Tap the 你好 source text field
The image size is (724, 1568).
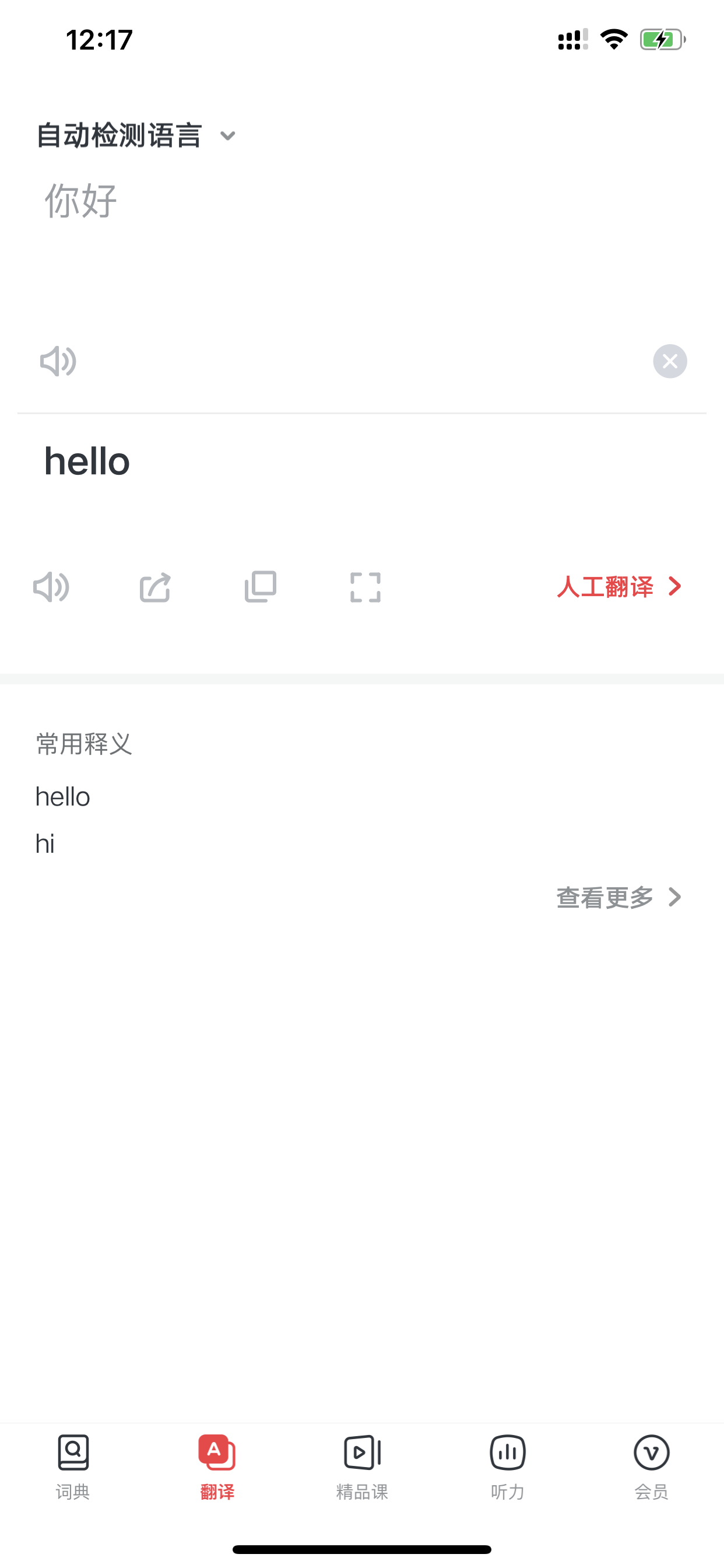(x=361, y=243)
